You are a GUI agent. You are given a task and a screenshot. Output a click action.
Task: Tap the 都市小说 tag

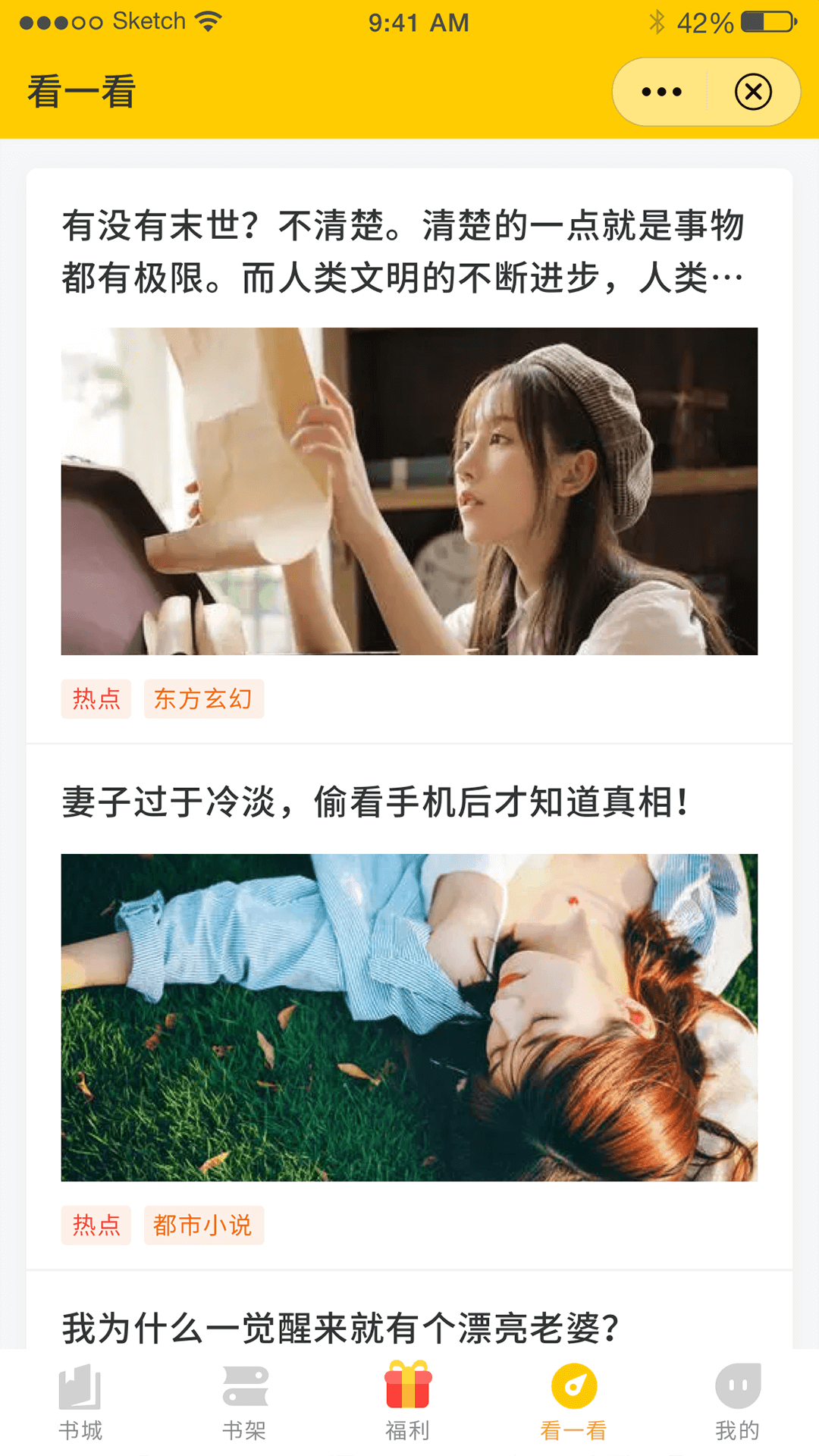point(204,1224)
